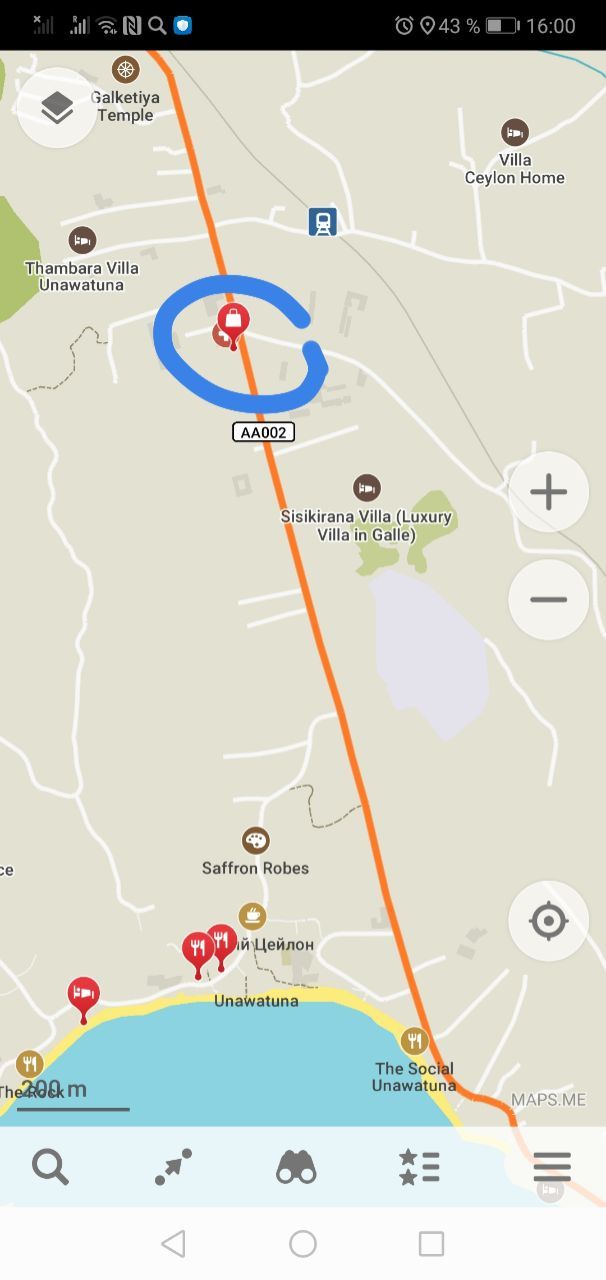The width and height of the screenshot is (606, 1280).
Task: Select Villa Ceylon Home marker
Action: pyautogui.click(x=514, y=132)
